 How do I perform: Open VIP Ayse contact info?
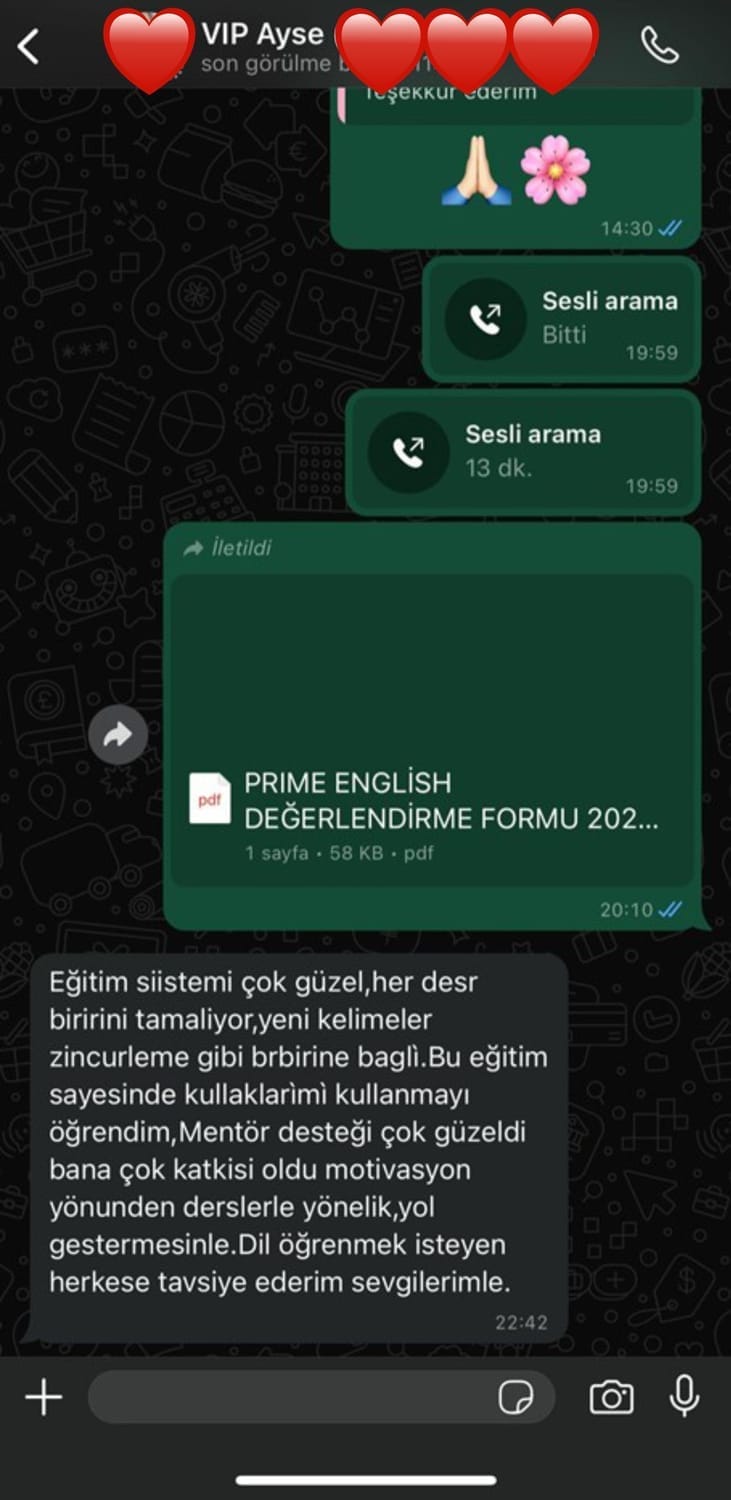pos(263,46)
